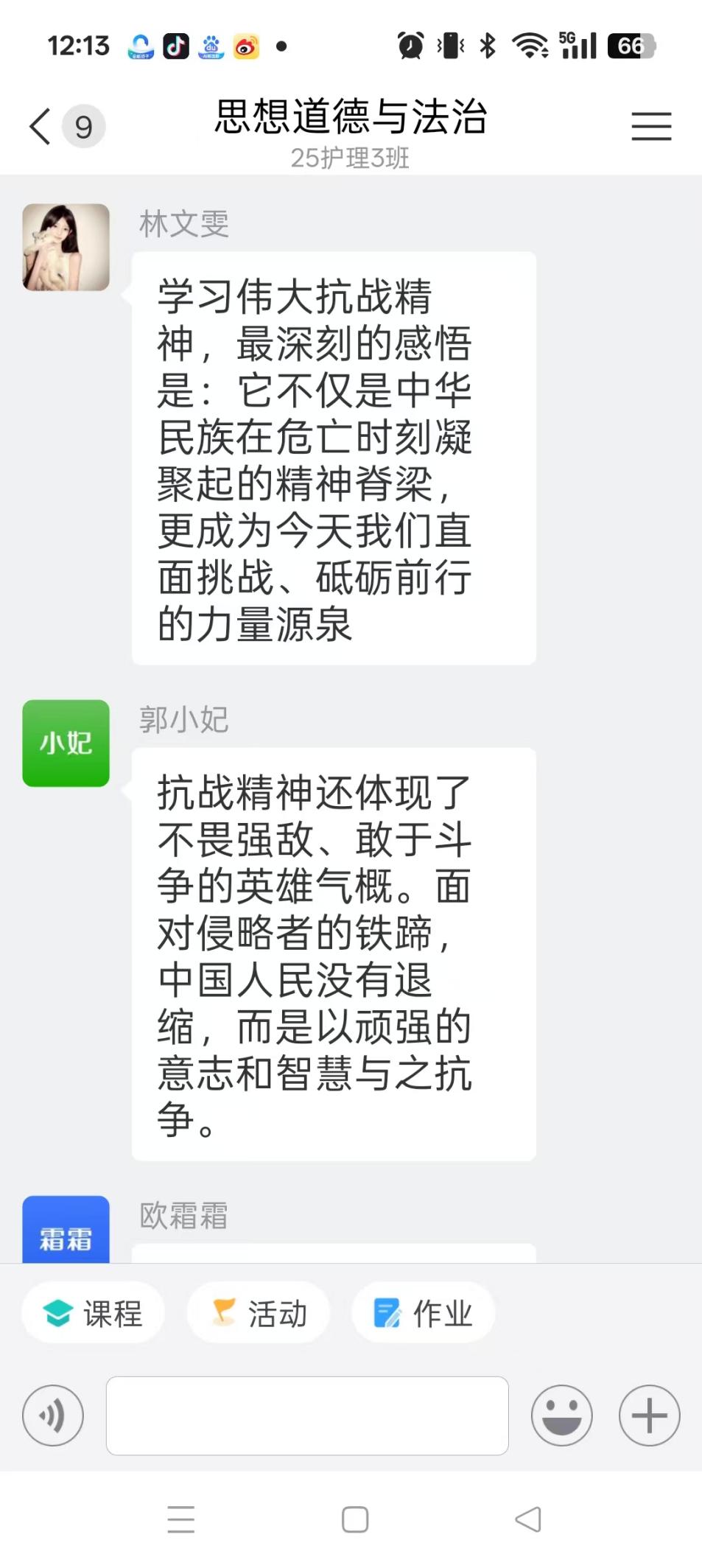702x1568 pixels.
Task: Select the 活动 chip
Action: coord(259,1313)
